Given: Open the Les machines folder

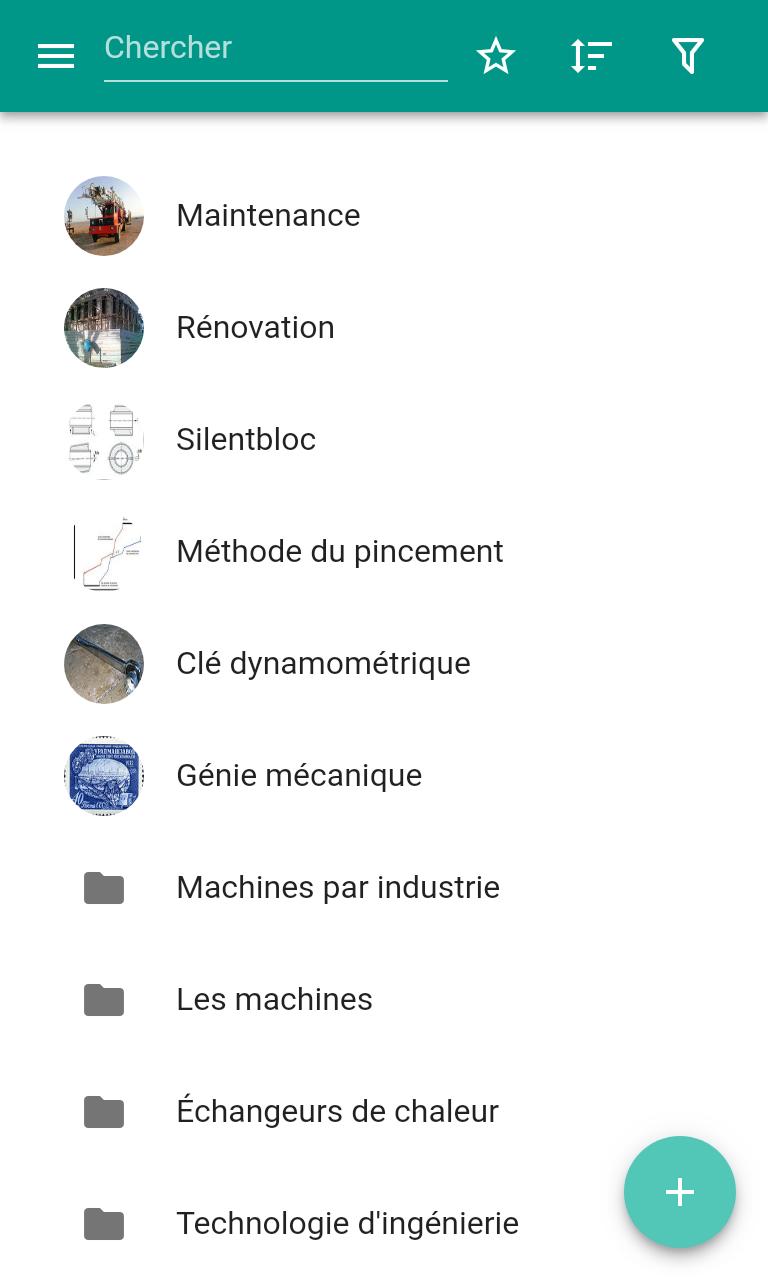Looking at the screenshot, I should click(384, 1000).
